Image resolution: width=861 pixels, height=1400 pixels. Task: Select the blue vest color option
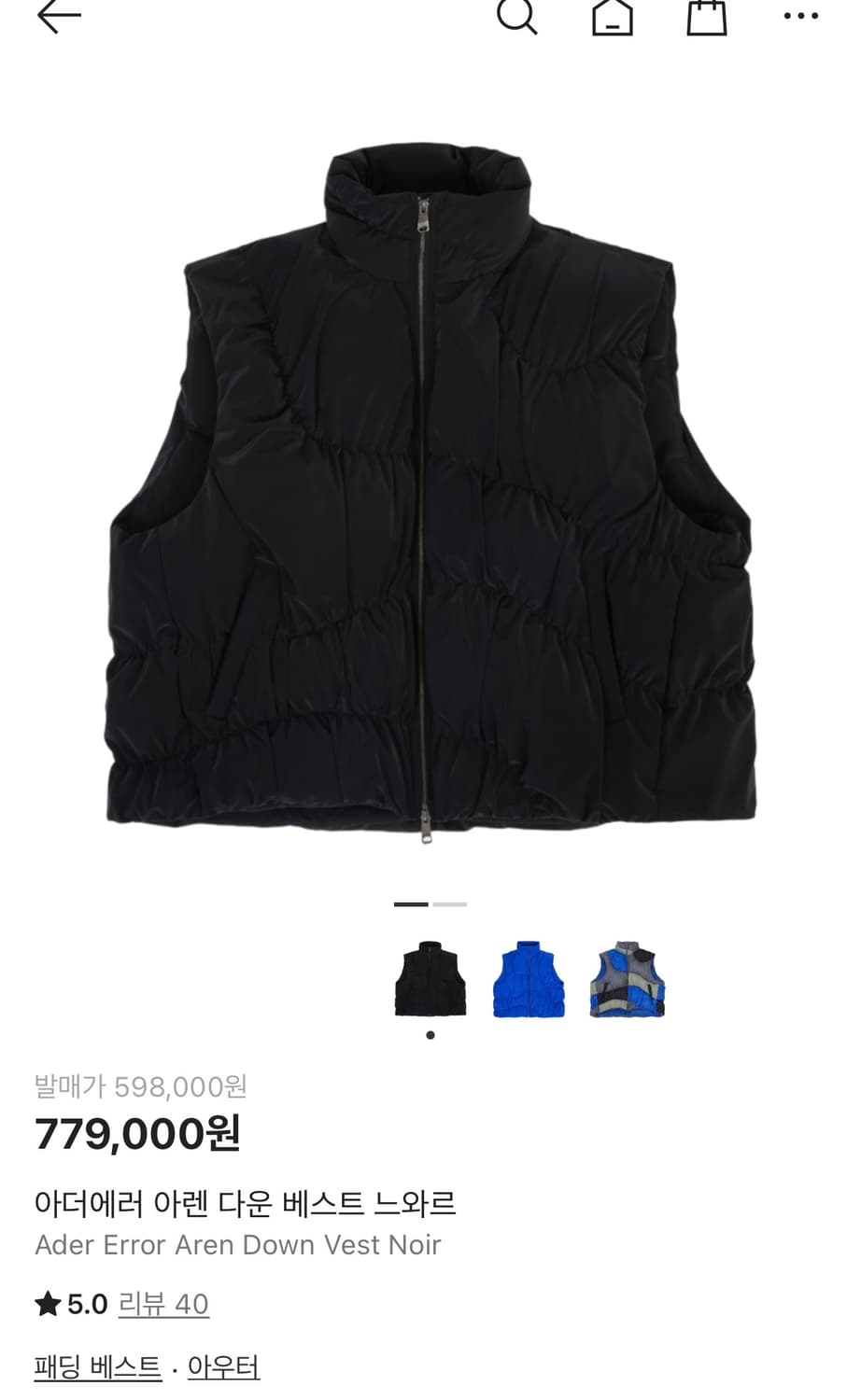click(529, 980)
